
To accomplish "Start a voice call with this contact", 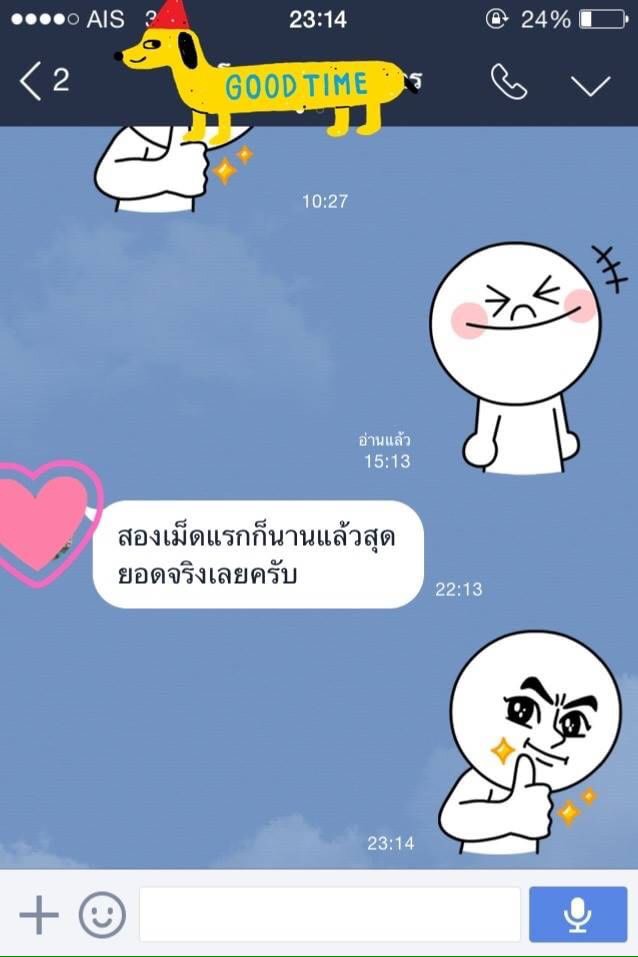I will point(508,83).
